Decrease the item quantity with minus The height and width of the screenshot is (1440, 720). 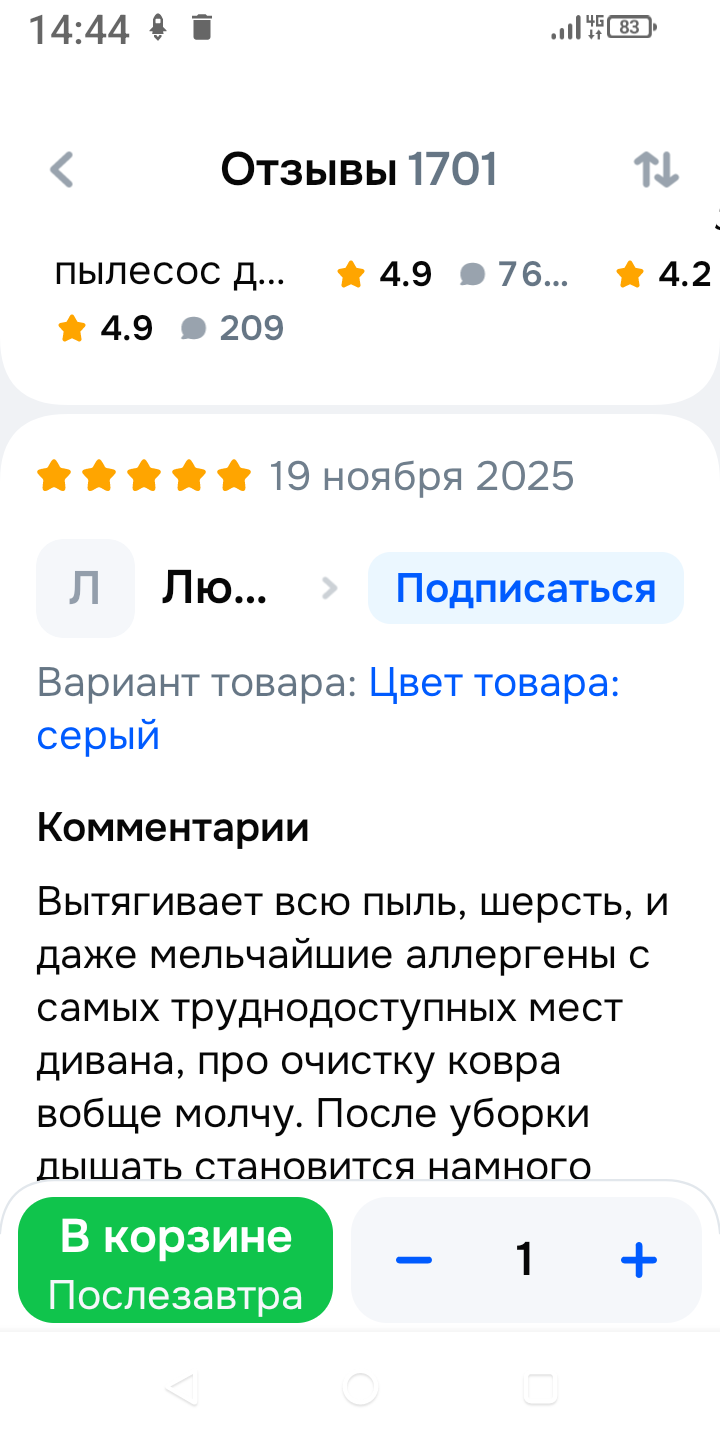pos(414,1260)
